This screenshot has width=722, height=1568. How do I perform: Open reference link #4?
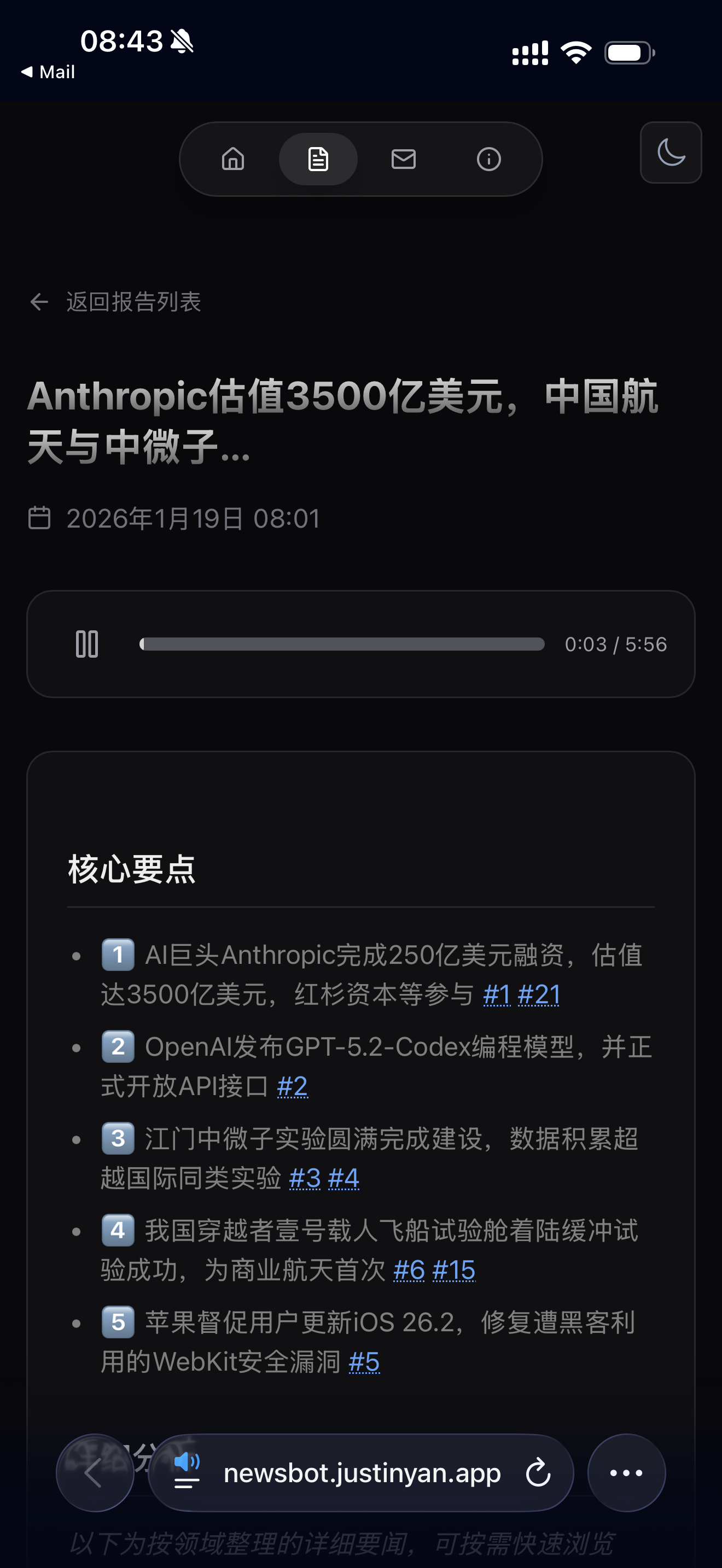click(x=343, y=1178)
